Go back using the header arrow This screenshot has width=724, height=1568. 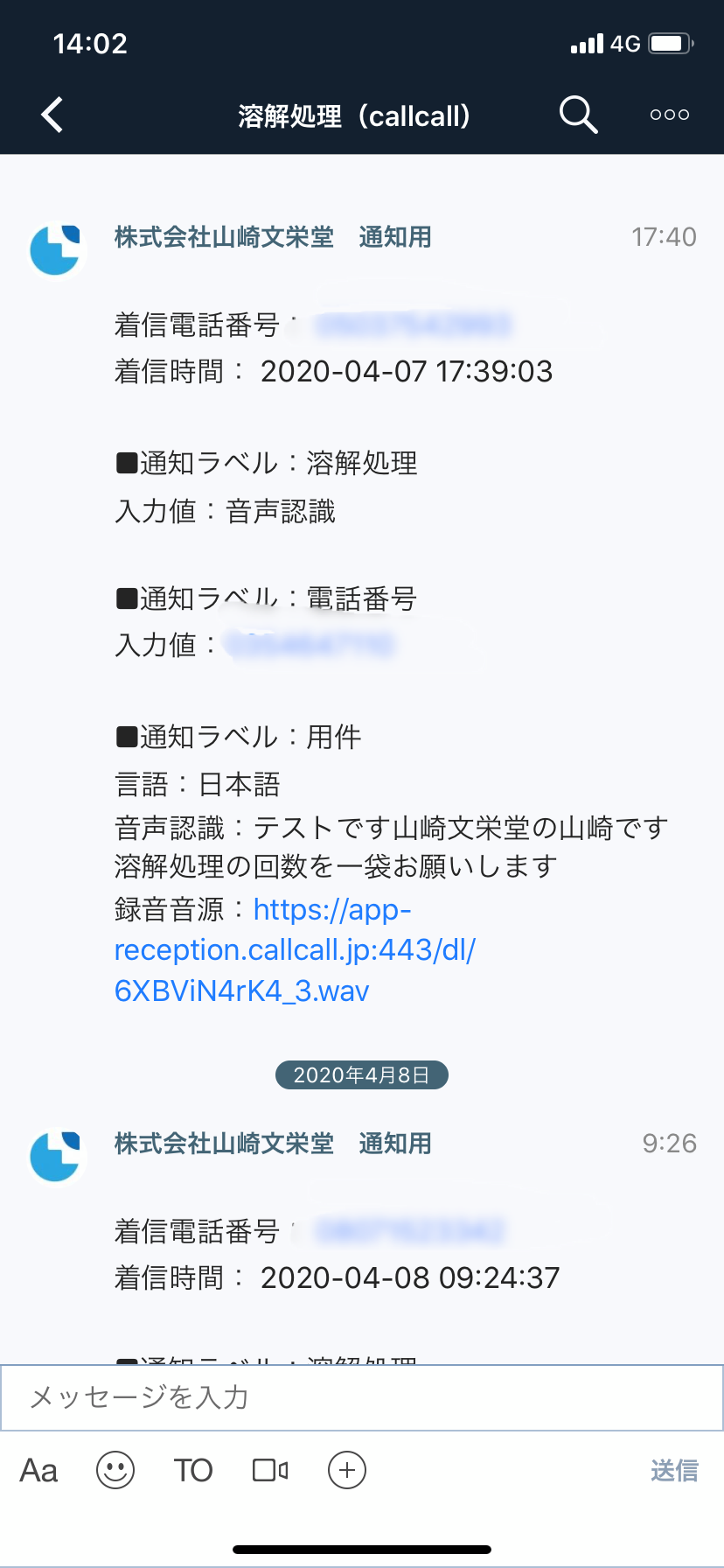52,115
